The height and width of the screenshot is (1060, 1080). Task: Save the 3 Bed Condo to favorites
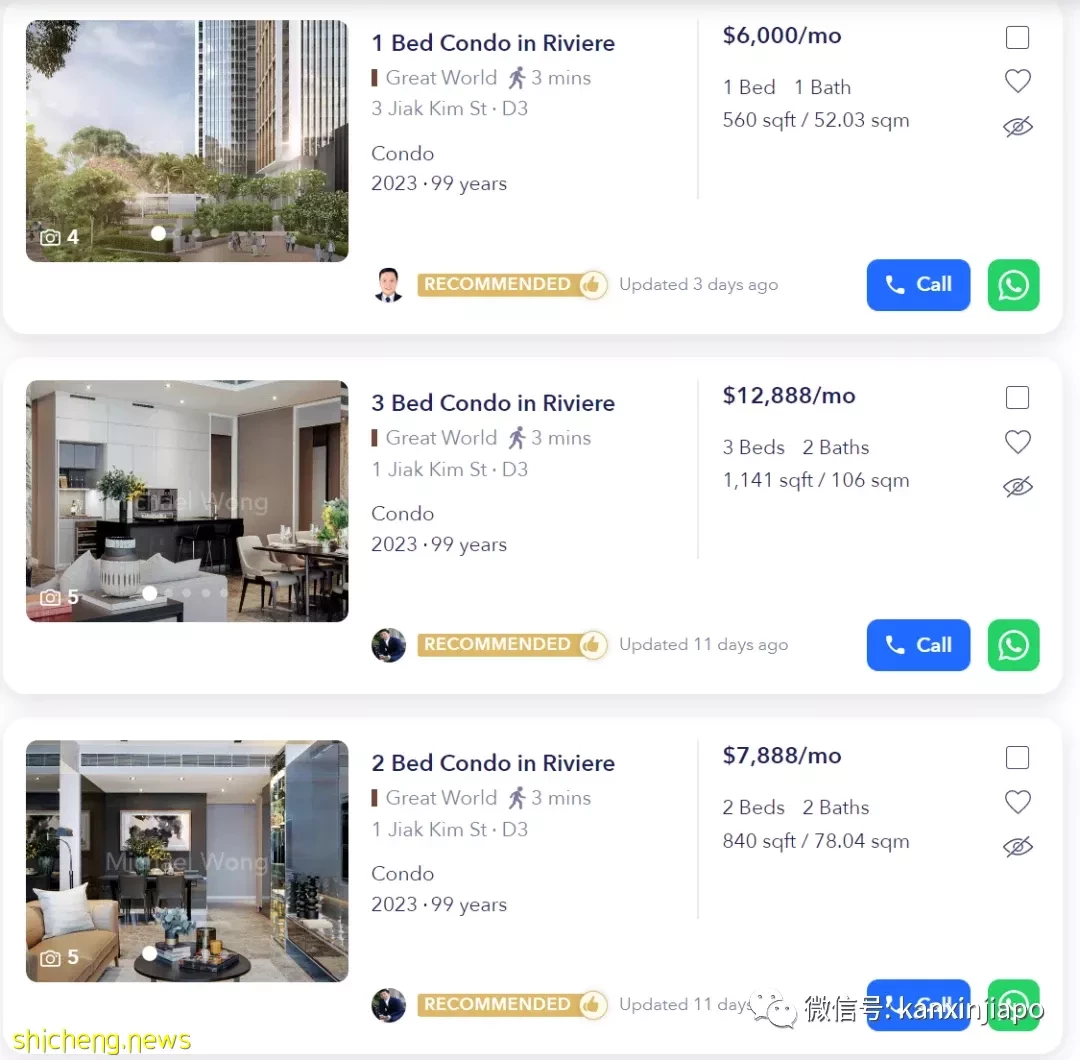tap(1017, 442)
